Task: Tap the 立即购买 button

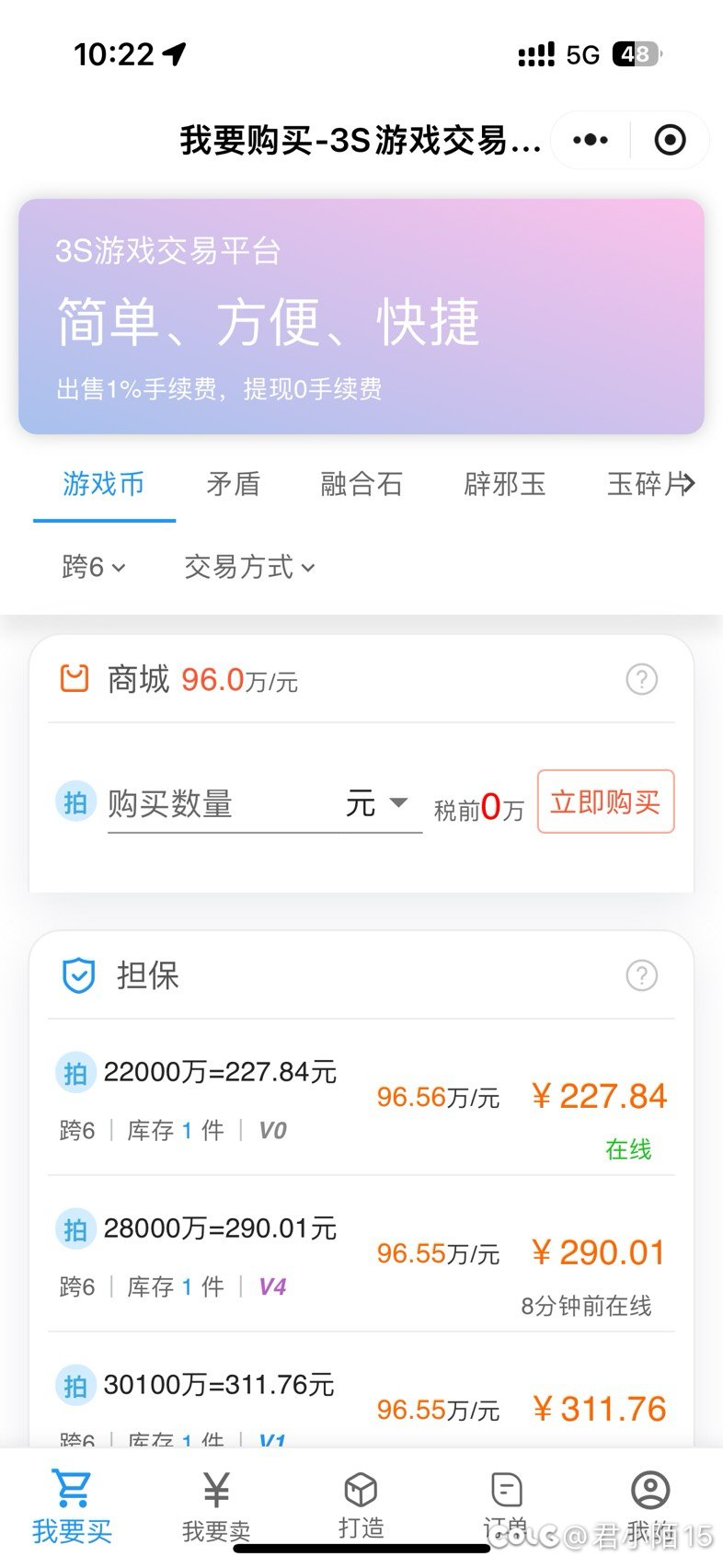Action: pyautogui.click(x=605, y=802)
